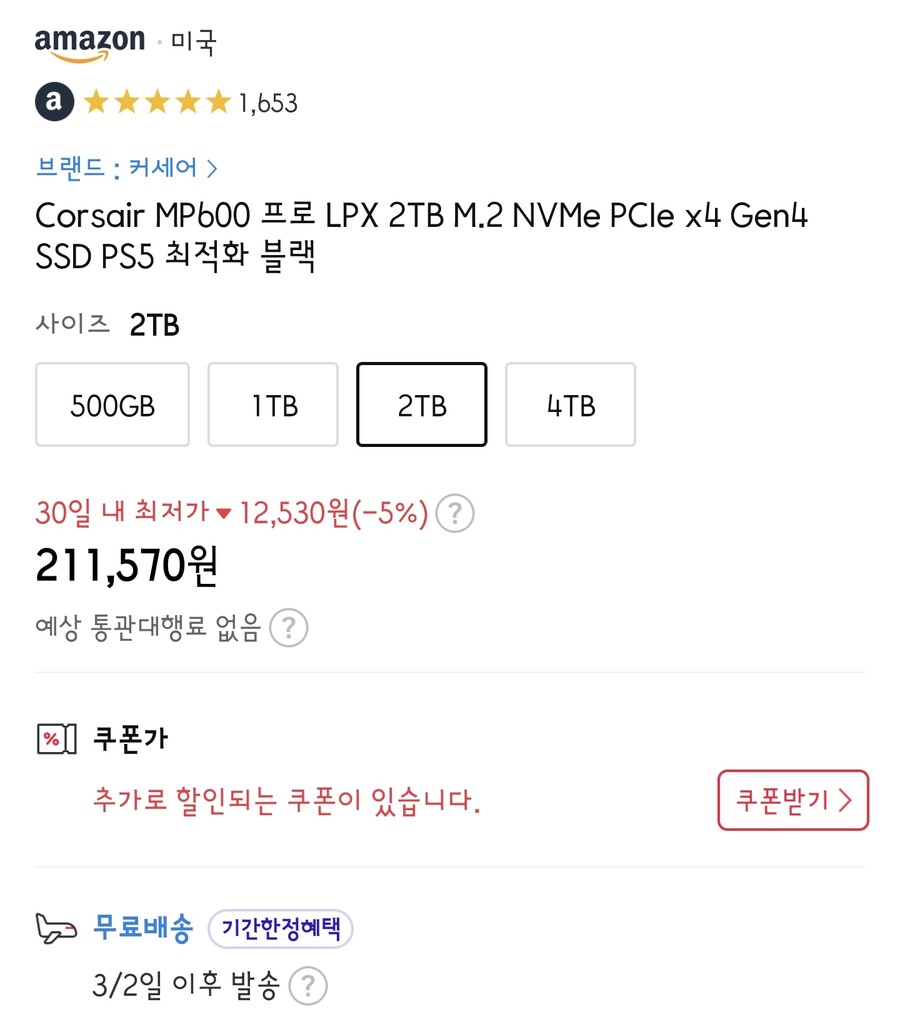Switch to the 2TB size tab

(421, 404)
